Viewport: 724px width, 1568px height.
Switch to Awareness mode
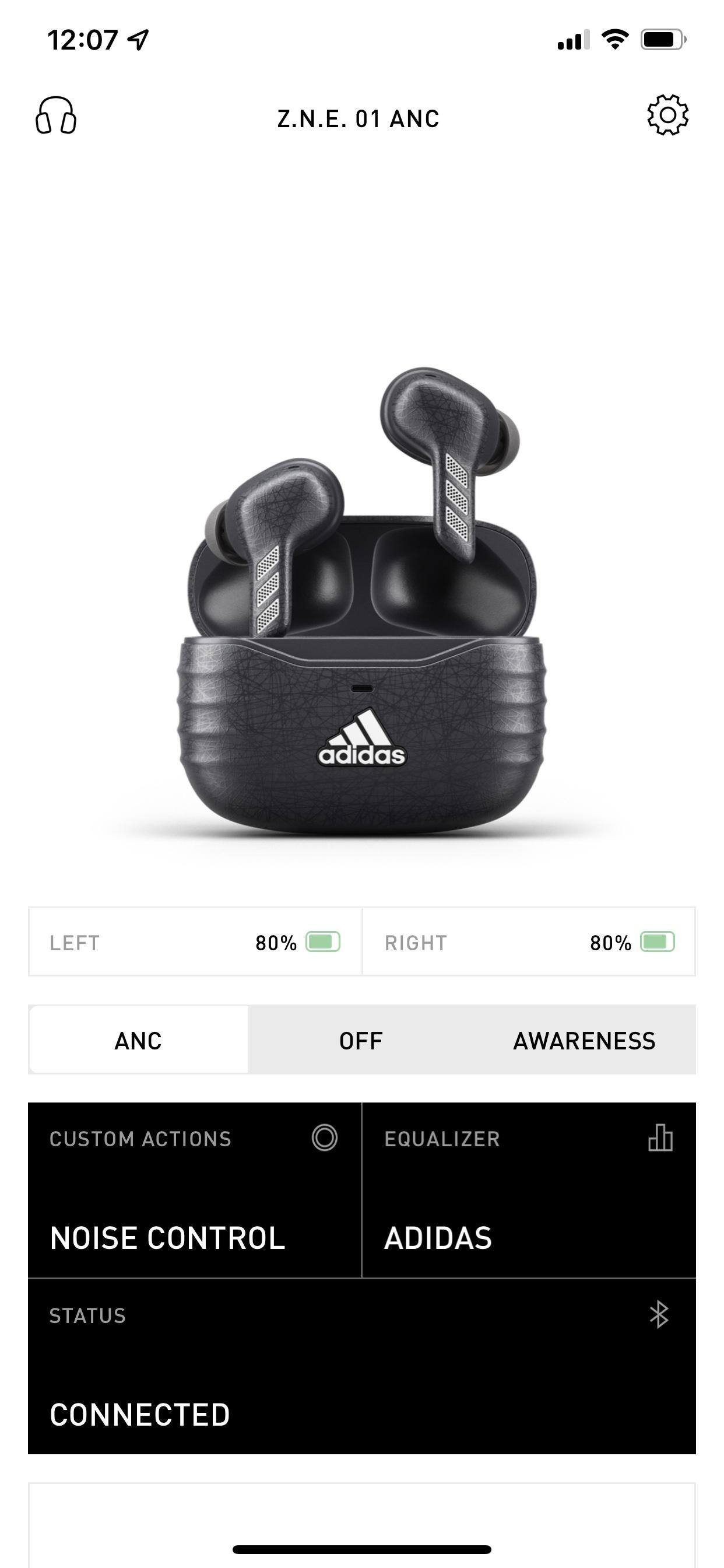(584, 1040)
